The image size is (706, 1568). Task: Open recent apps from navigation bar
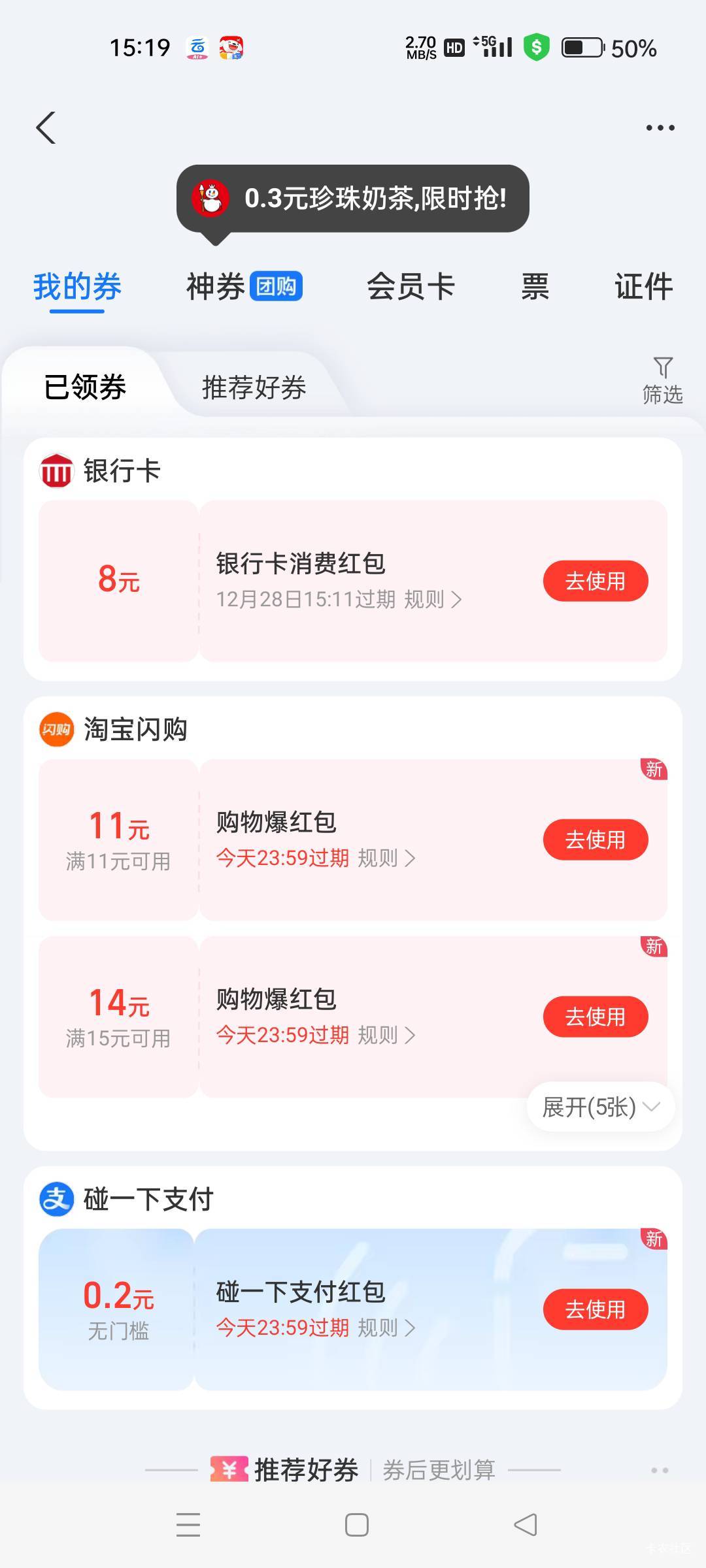[x=188, y=1525]
